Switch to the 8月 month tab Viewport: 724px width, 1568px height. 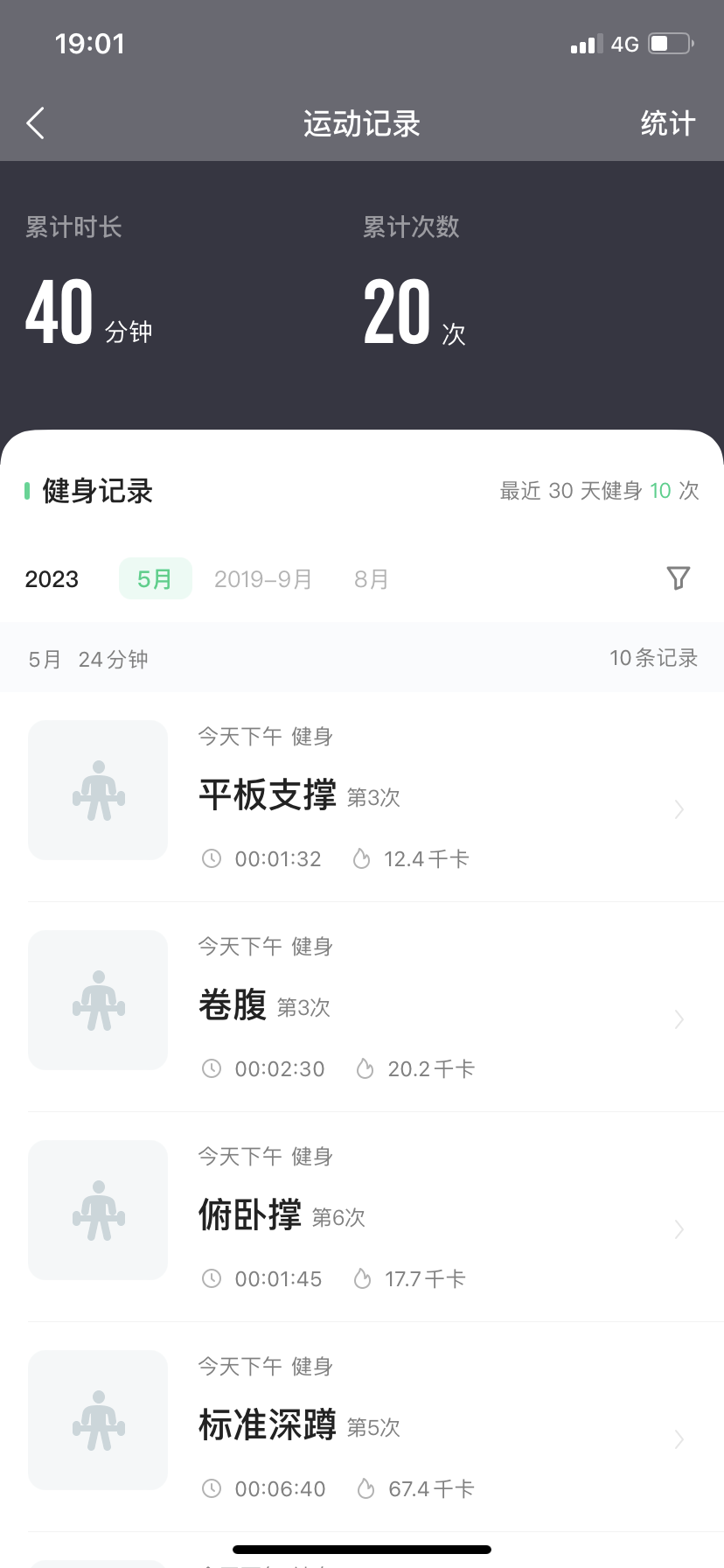coord(372,578)
